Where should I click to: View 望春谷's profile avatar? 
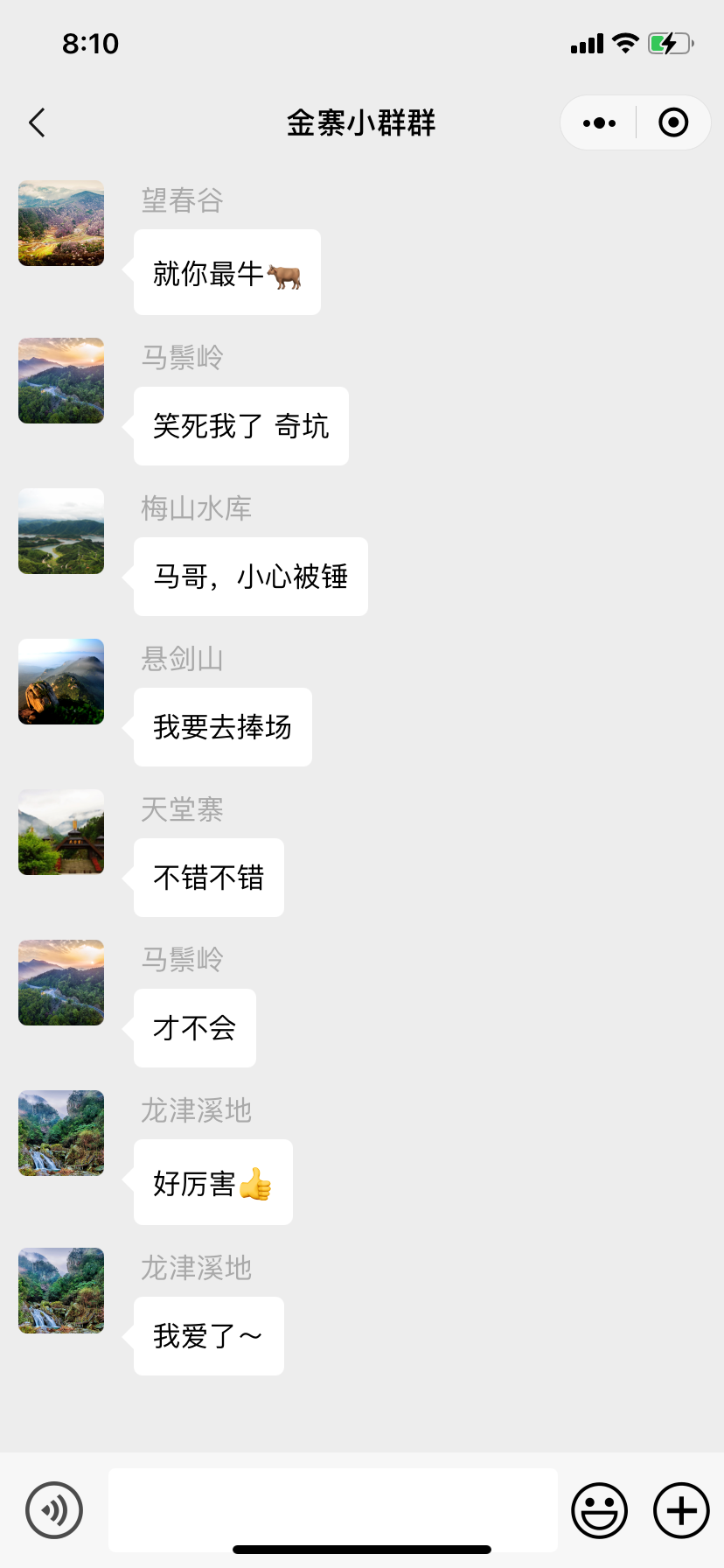click(61, 223)
